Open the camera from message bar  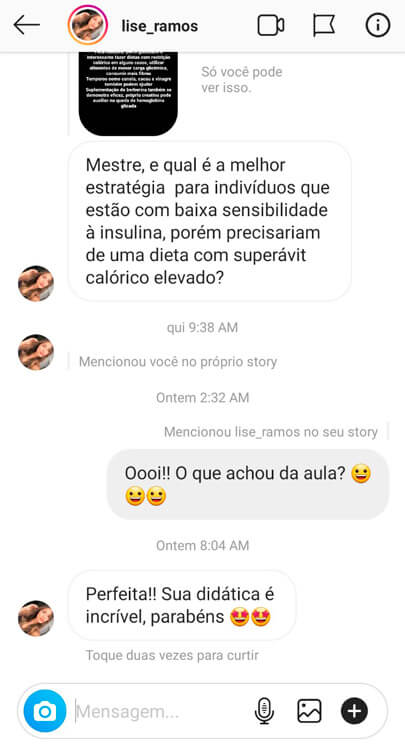45,711
